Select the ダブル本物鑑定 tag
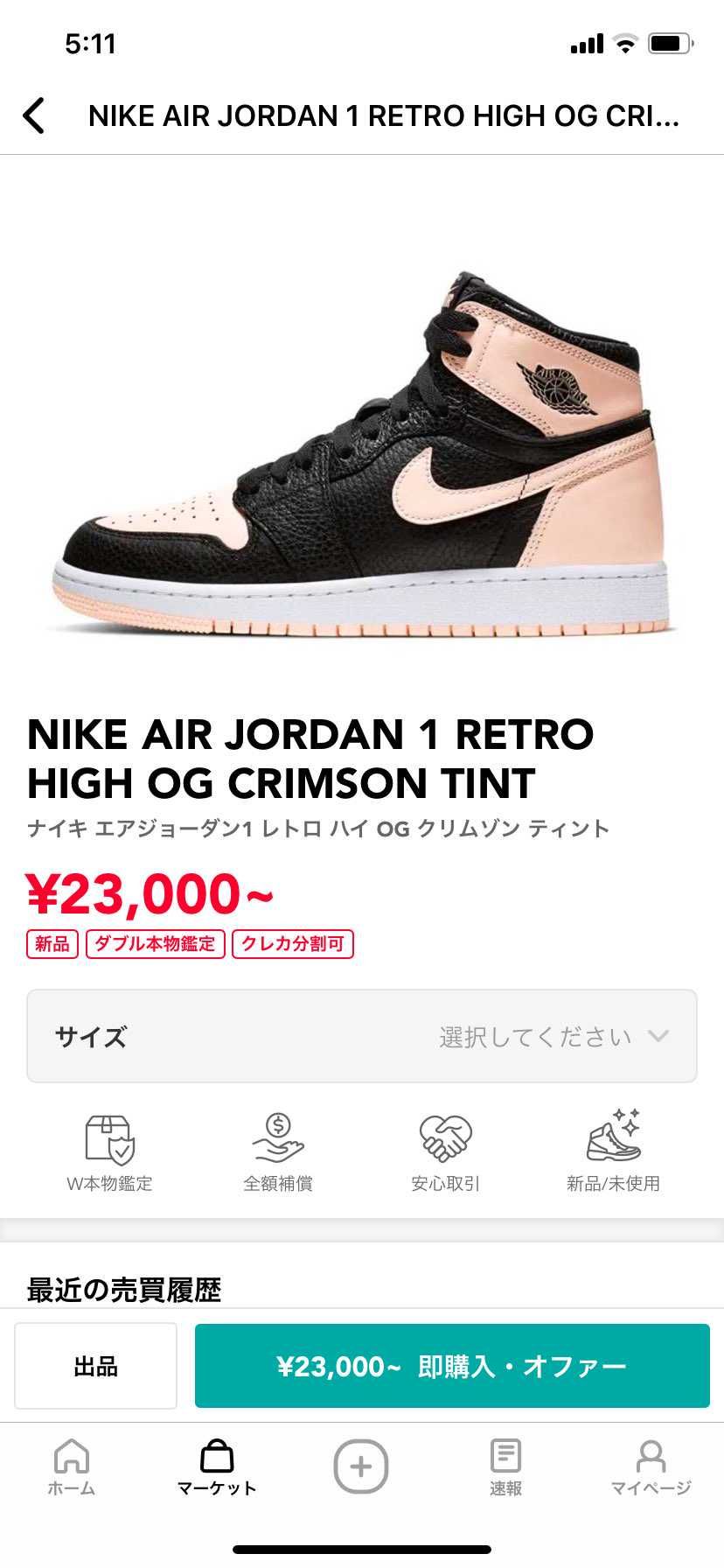 click(x=154, y=945)
